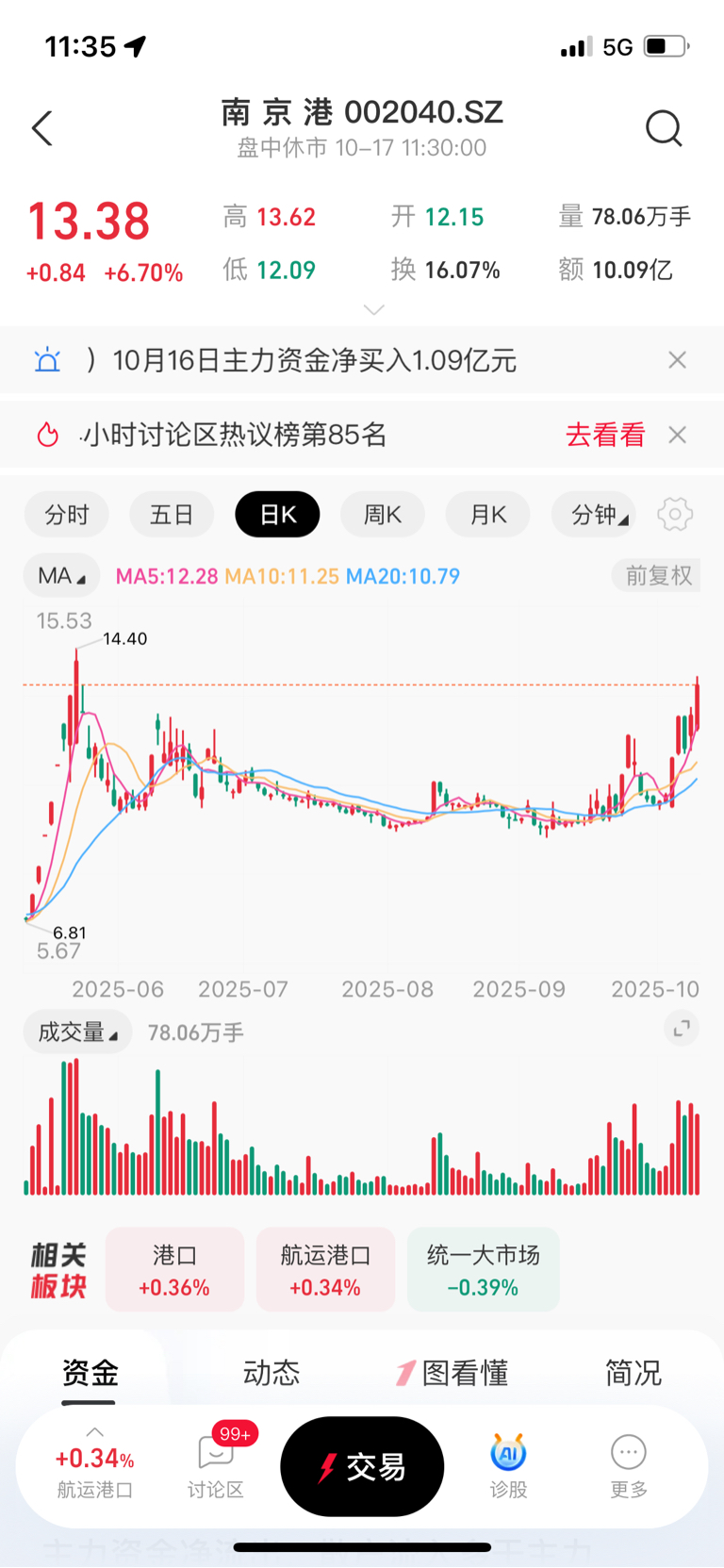Open chart settings gear icon
The image size is (724, 1568).
point(675,515)
